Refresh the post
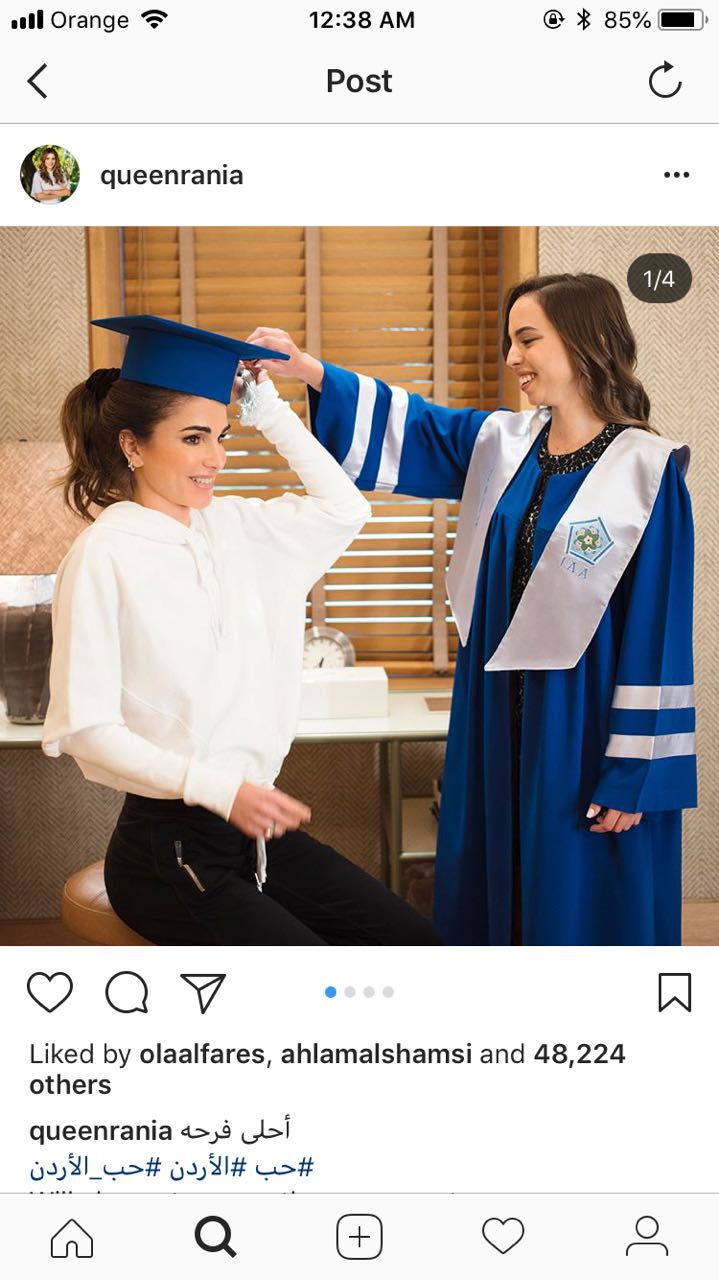719x1280 pixels. click(x=665, y=81)
